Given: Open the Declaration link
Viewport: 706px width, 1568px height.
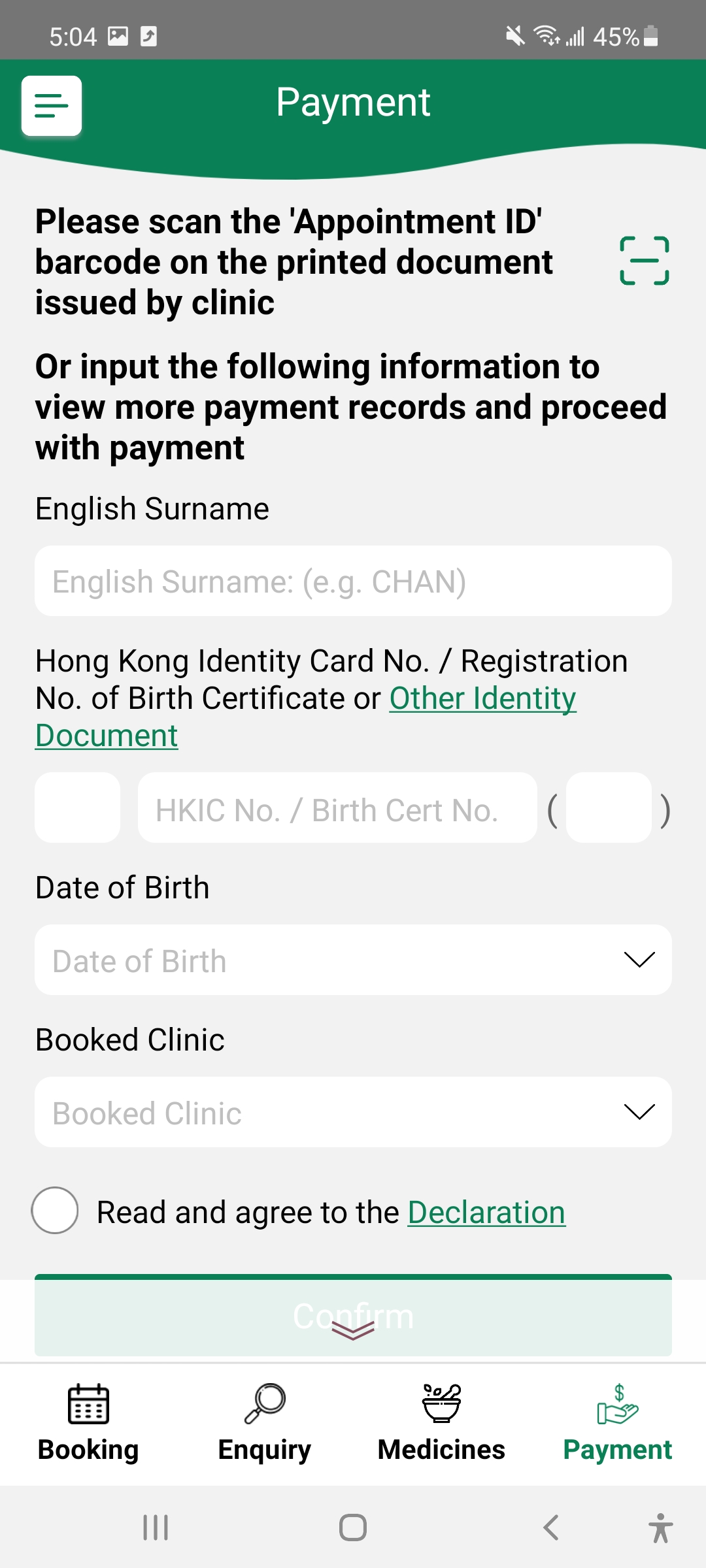Looking at the screenshot, I should click(x=486, y=1213).
